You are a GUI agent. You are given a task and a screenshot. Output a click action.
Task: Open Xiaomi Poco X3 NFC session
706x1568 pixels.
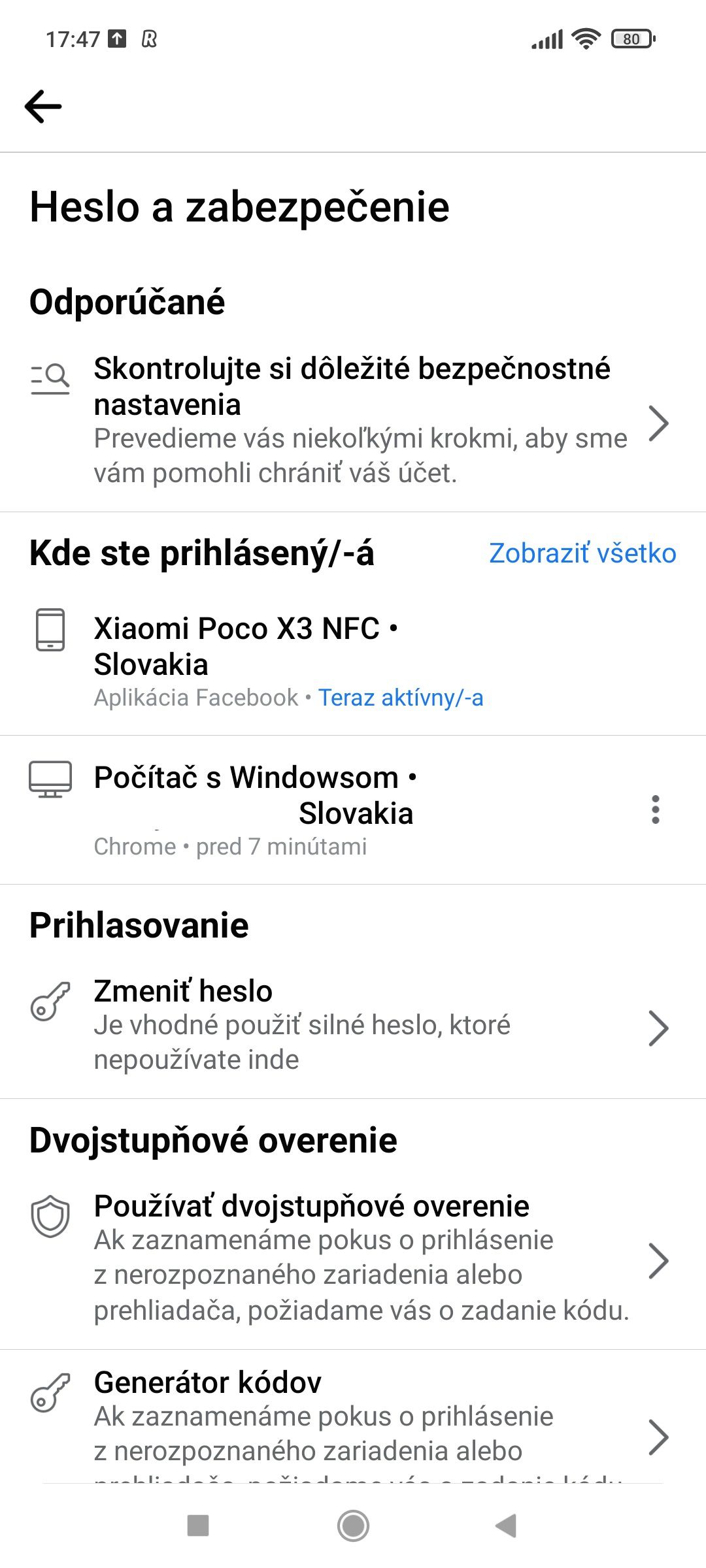(x=353, y=661)
